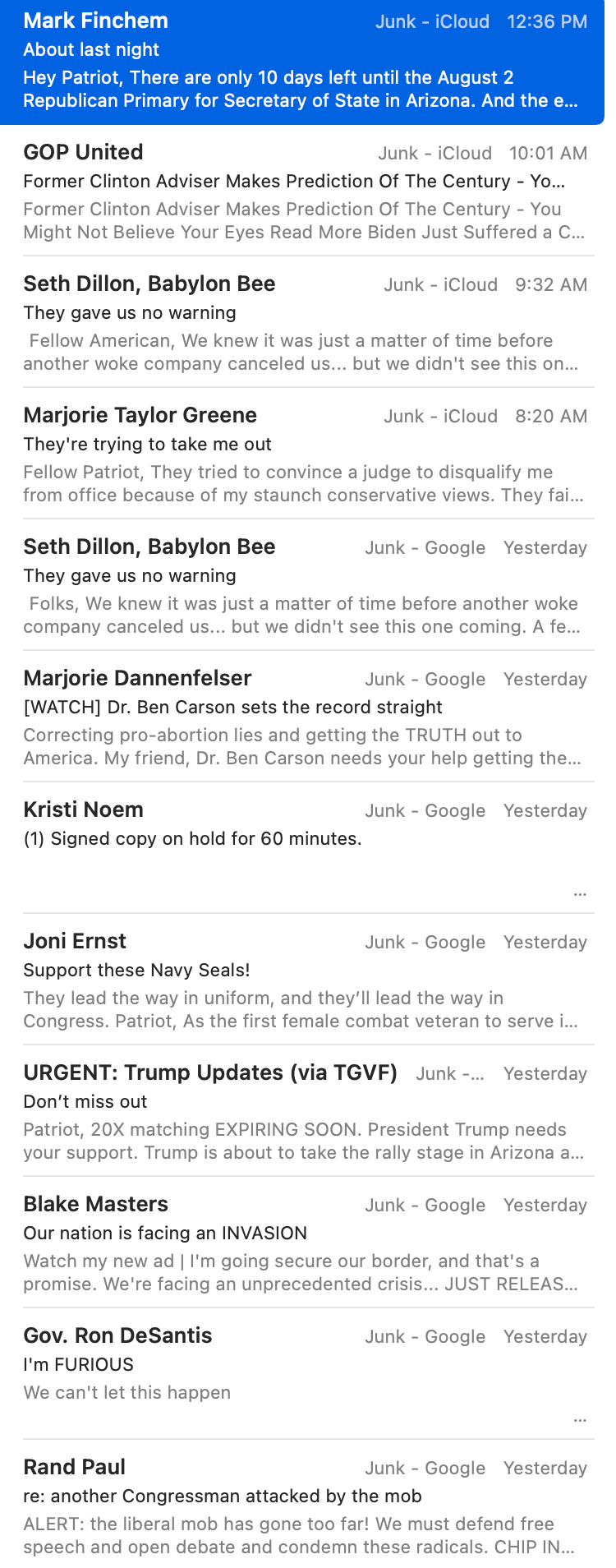Open Blake Masters' INVASION email
This screenshot has width=616, height=1568.
(302, 1244)
